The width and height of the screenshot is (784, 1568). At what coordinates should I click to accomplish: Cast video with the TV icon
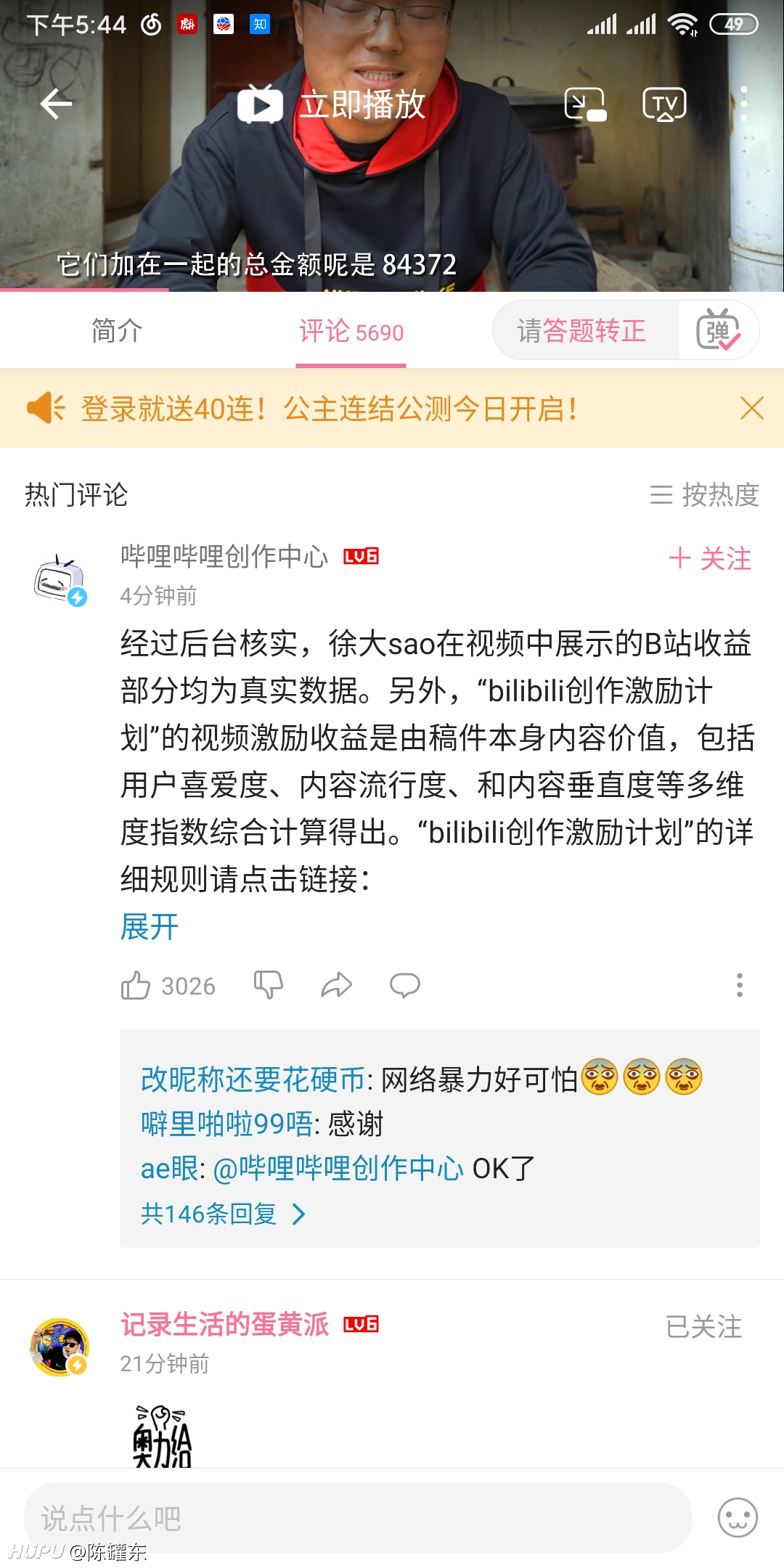pyautogui.click(x=664, y=105)
